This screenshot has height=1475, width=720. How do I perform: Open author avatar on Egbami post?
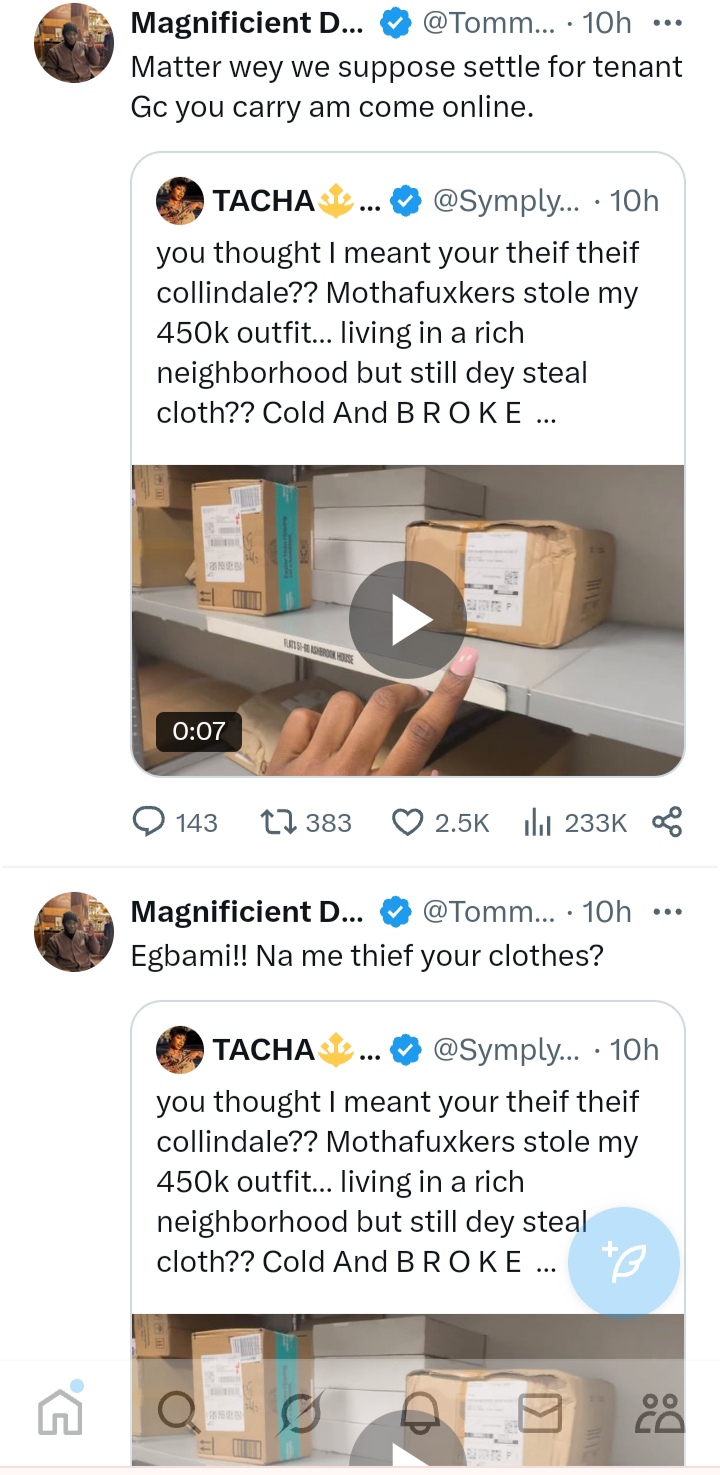click(74, 931)
